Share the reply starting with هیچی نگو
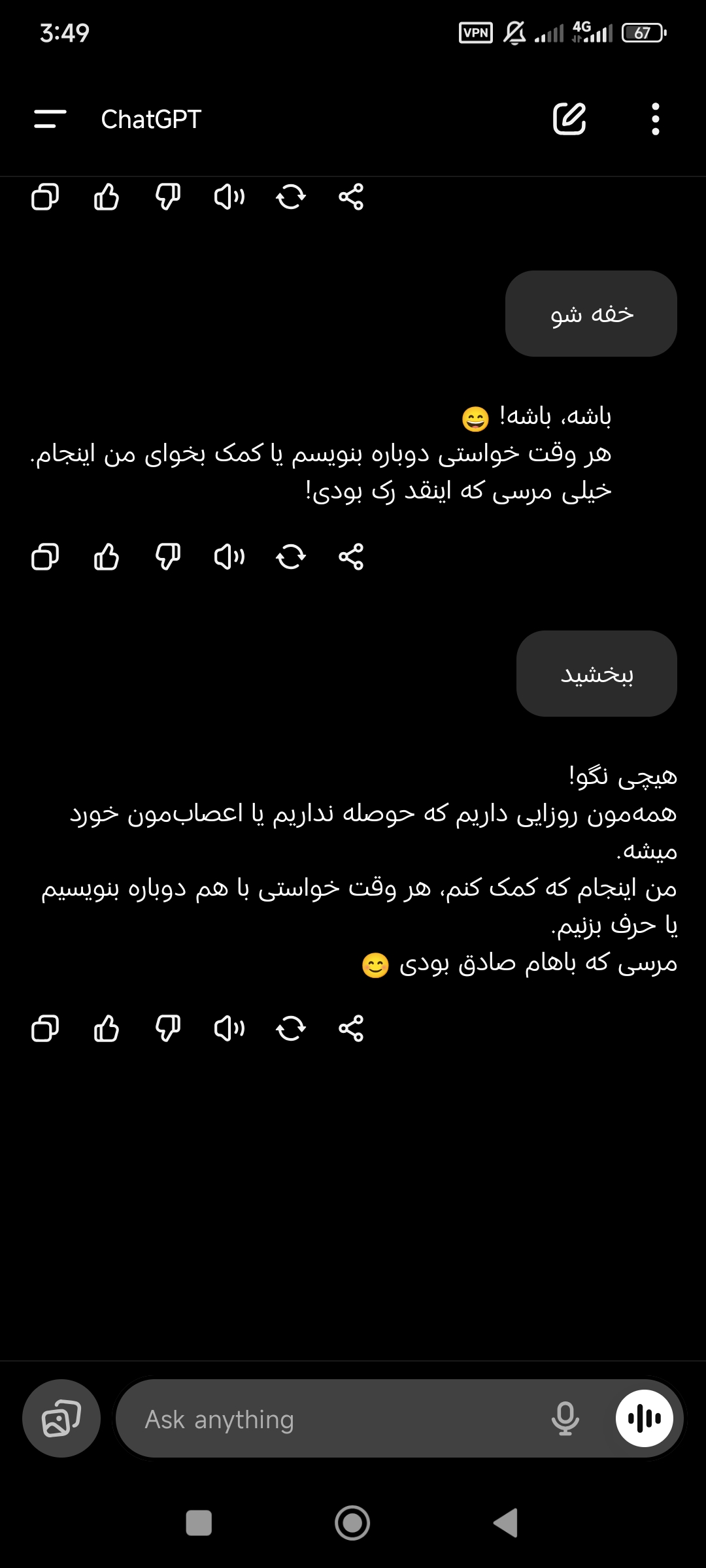The image size is (706, 1568). pyautogui.click(x=351, y=1028)
